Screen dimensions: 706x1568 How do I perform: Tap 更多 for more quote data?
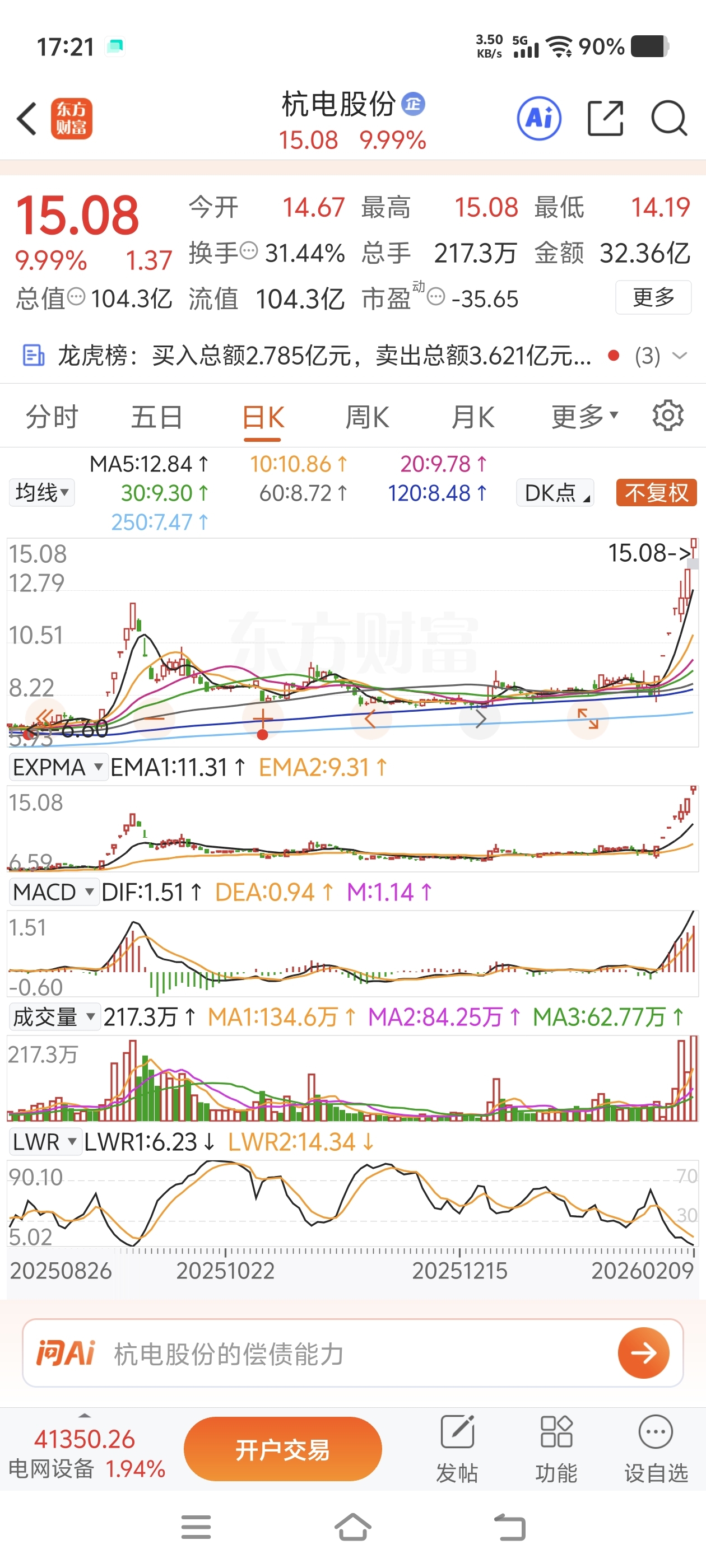pos(653,297)
